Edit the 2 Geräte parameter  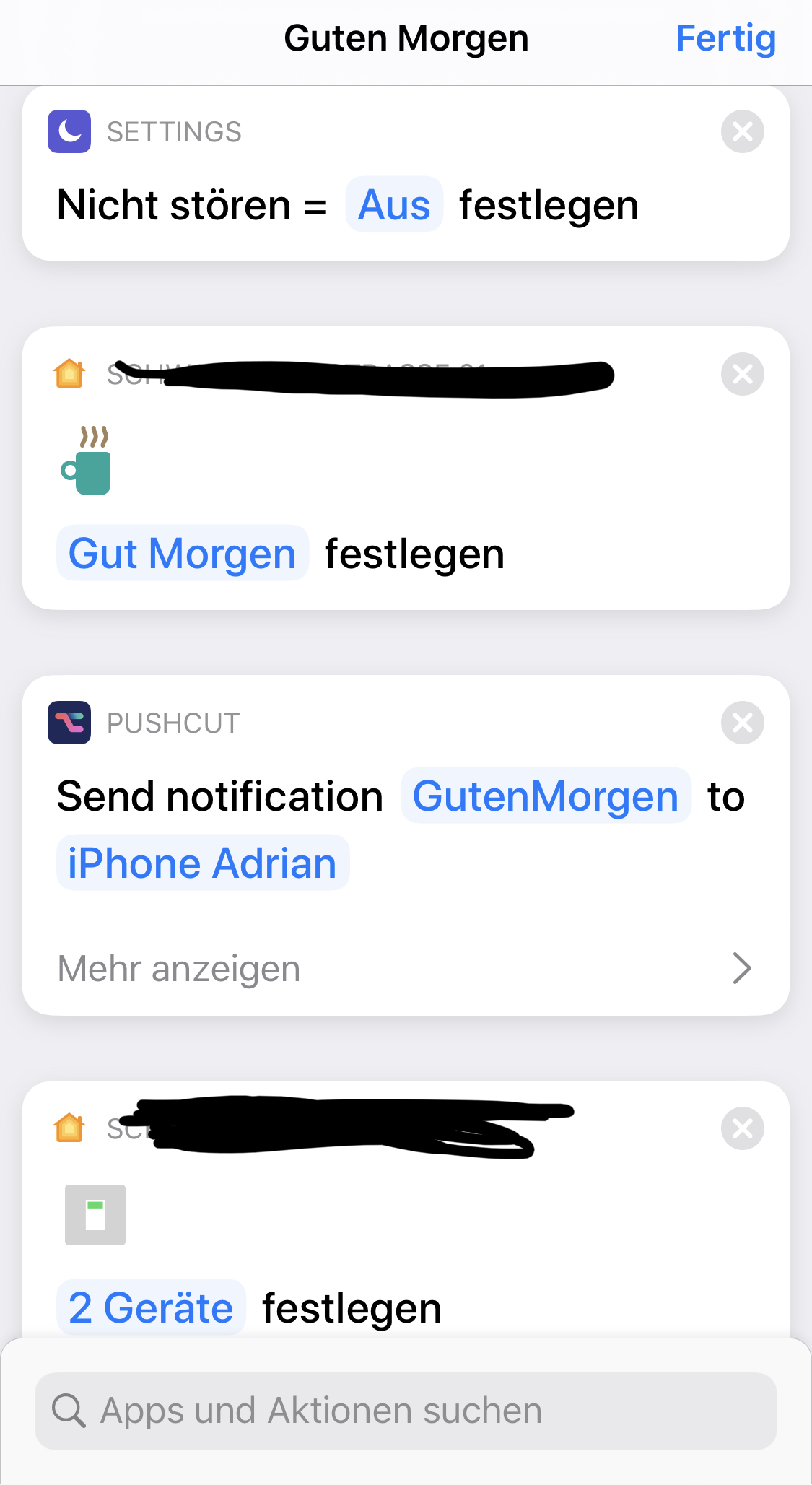[152, 1308]
